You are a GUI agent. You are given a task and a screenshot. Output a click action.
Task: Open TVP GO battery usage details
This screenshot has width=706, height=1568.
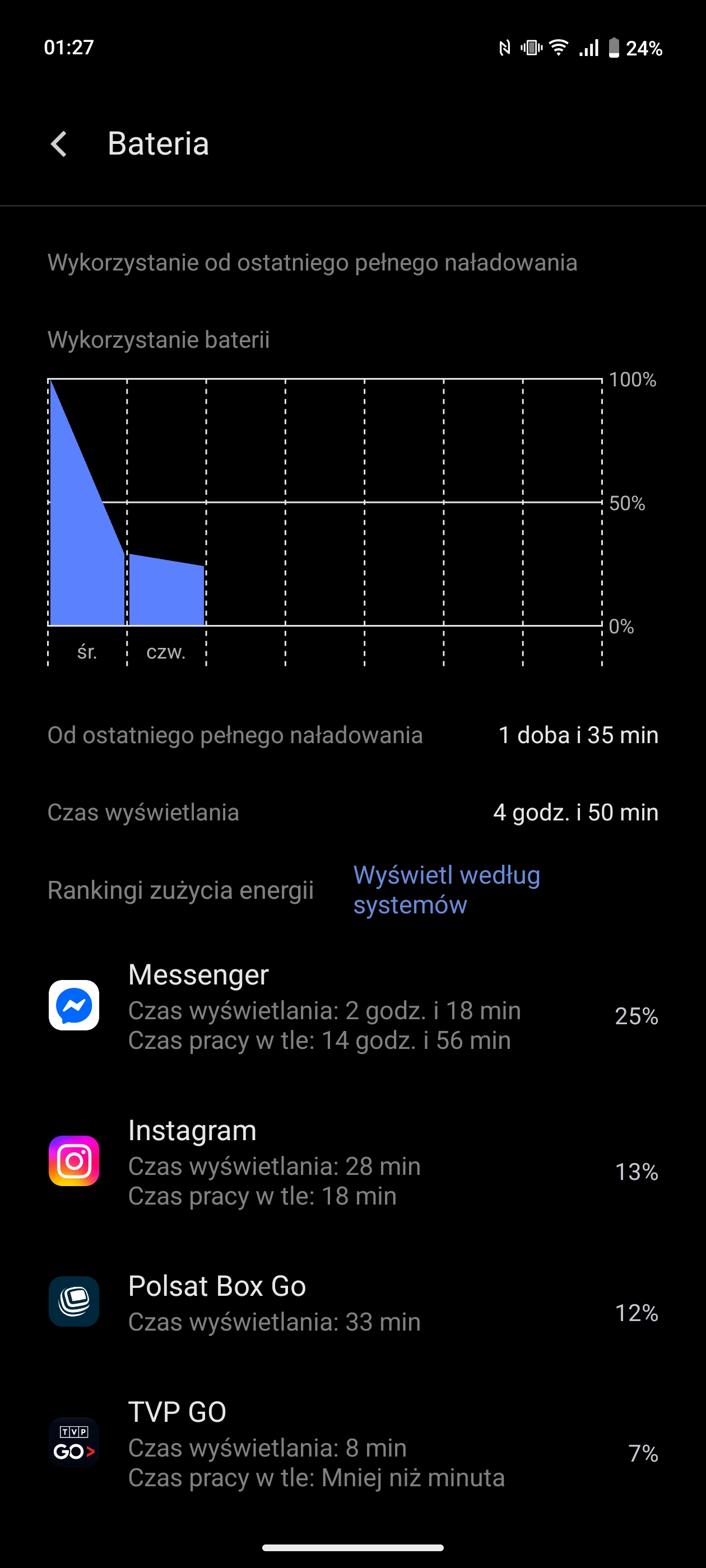coord(354,1443)
